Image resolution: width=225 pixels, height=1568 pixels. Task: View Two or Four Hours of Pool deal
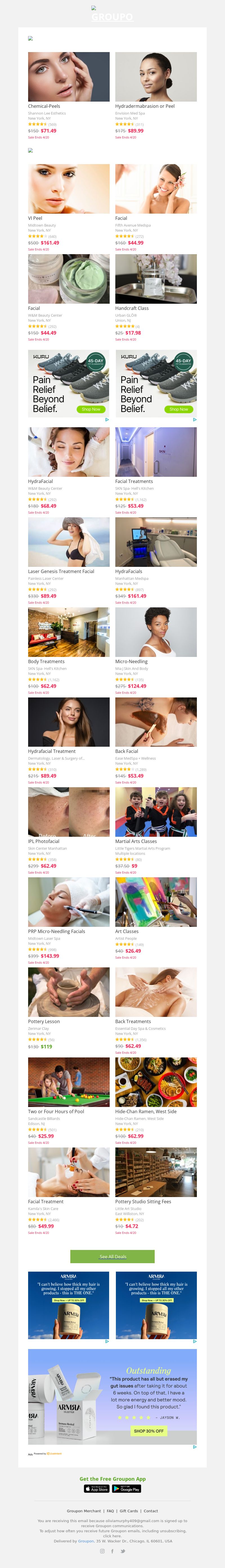tap(69, 1082)
